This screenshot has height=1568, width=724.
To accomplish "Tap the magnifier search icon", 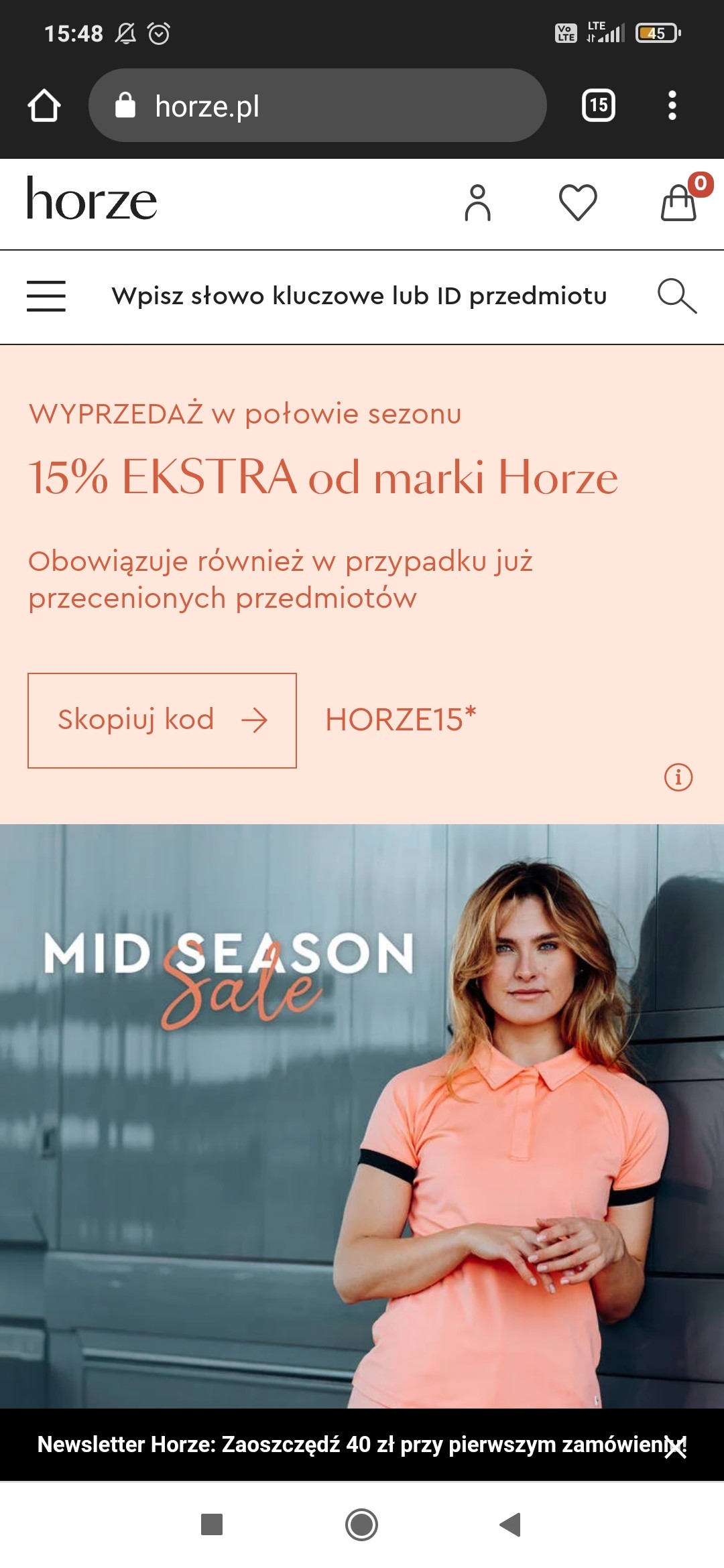I will click(x=676, y=296).
